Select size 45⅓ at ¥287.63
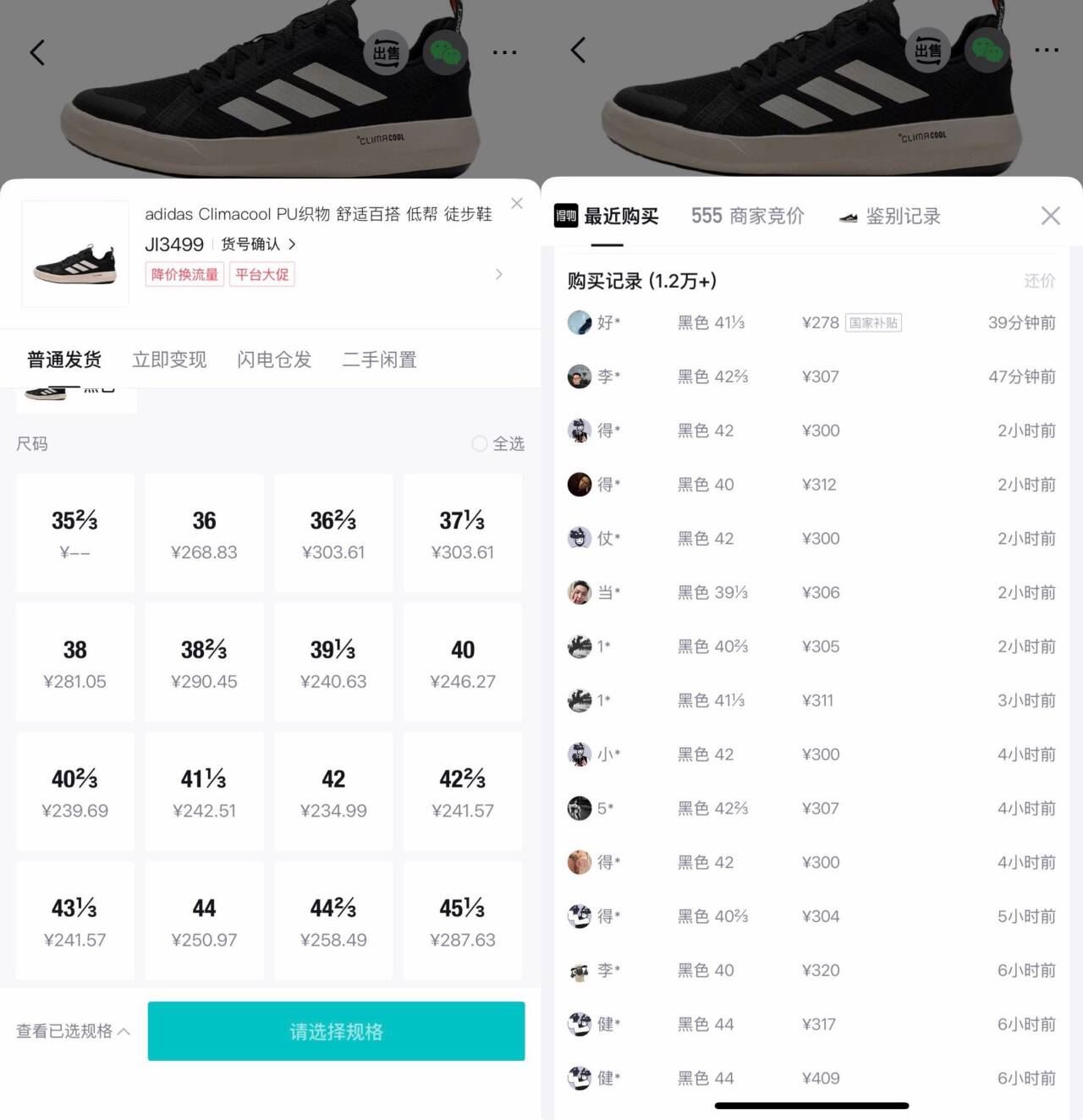This screenshot has height=1120, width=1083. click(463, 921)
